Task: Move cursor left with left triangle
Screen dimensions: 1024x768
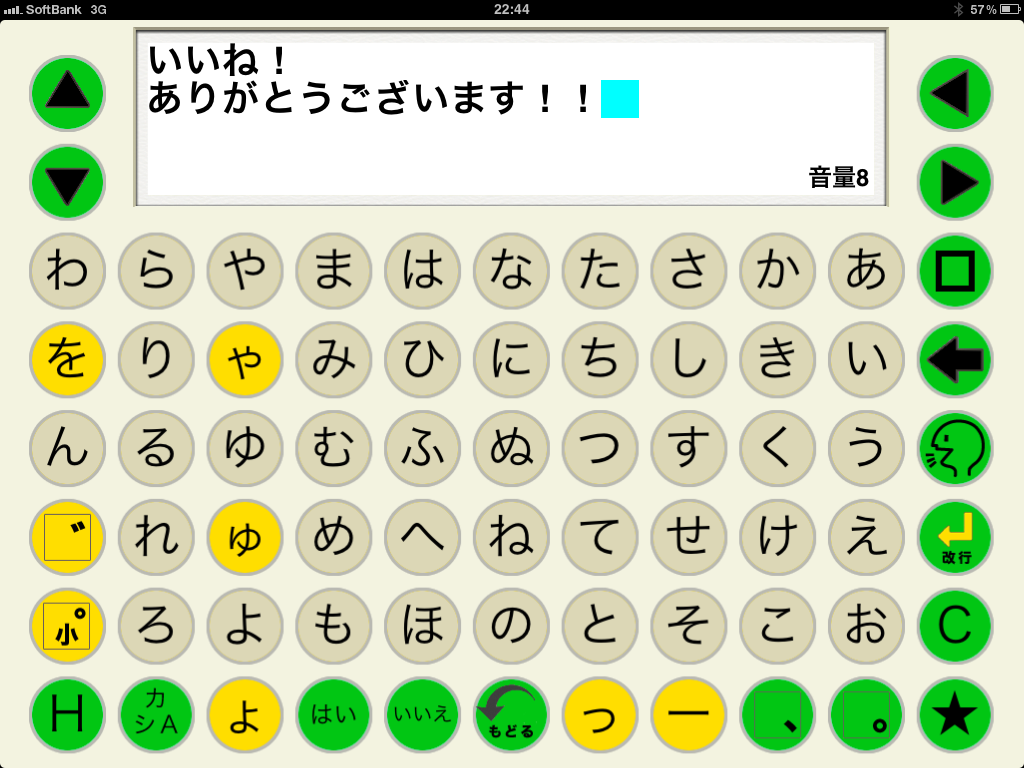Action: [955, 93]
